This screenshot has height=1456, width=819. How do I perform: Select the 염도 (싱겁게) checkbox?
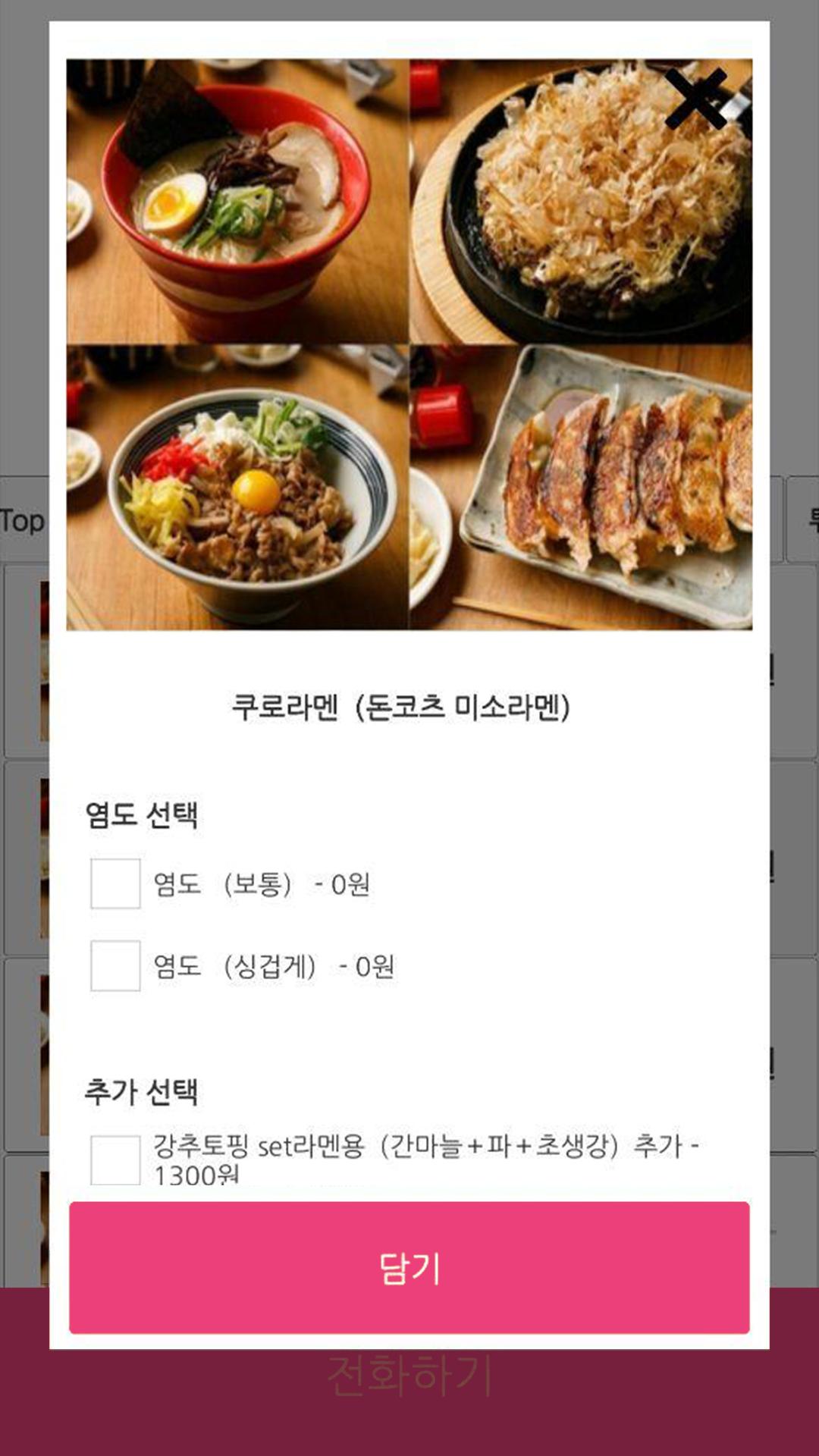115,965
